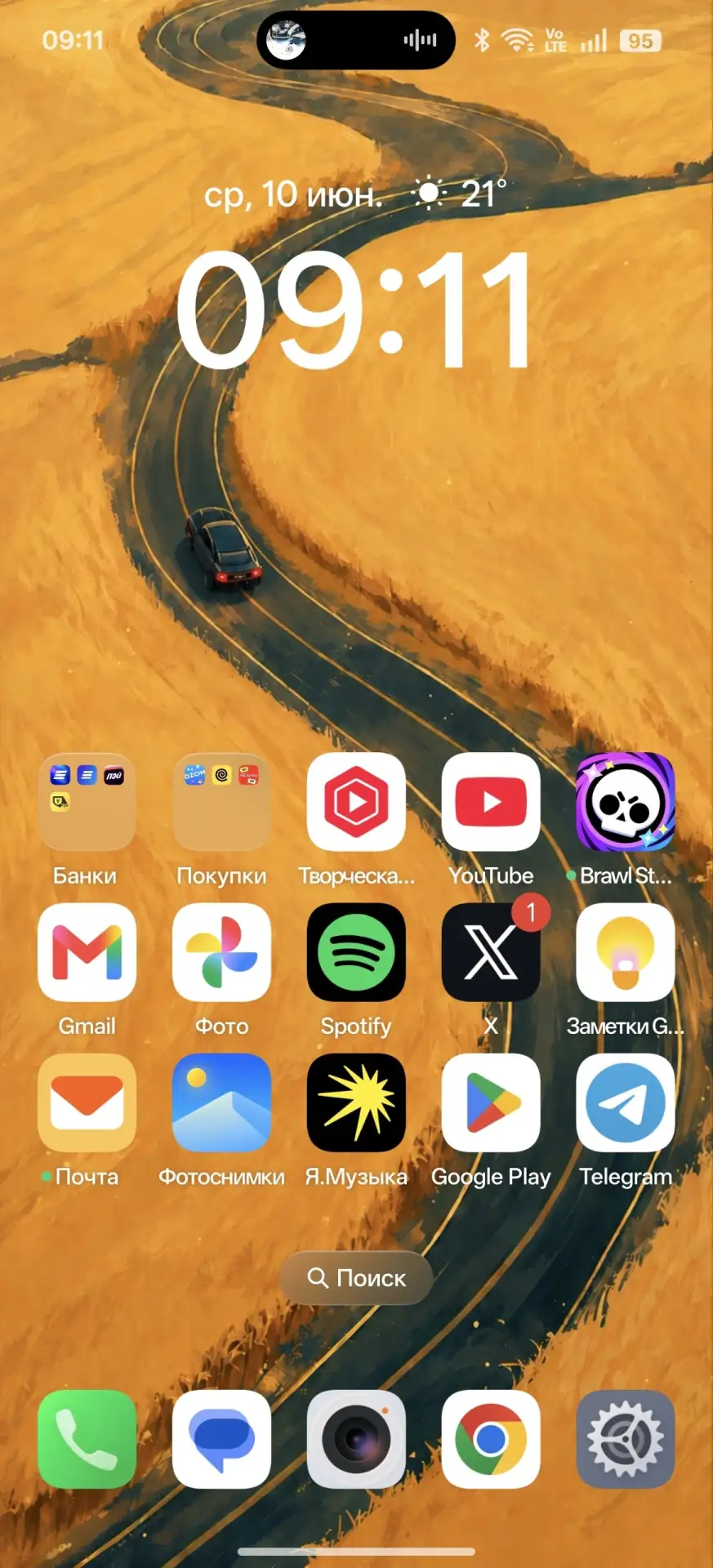713x1568 pixels.
Task: Open Заметки Google Keep app
Action: click(x=626, y=952)
